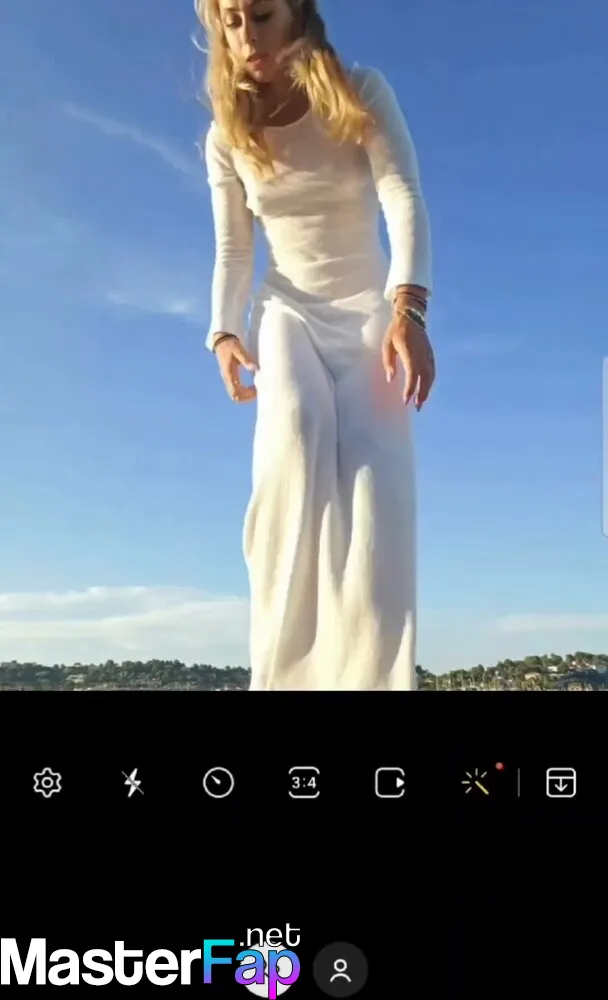Image resolution: width=608 pixels, height=1000 pixels.
Task: Toggle the flash setting
Action: tap(133, 783)
